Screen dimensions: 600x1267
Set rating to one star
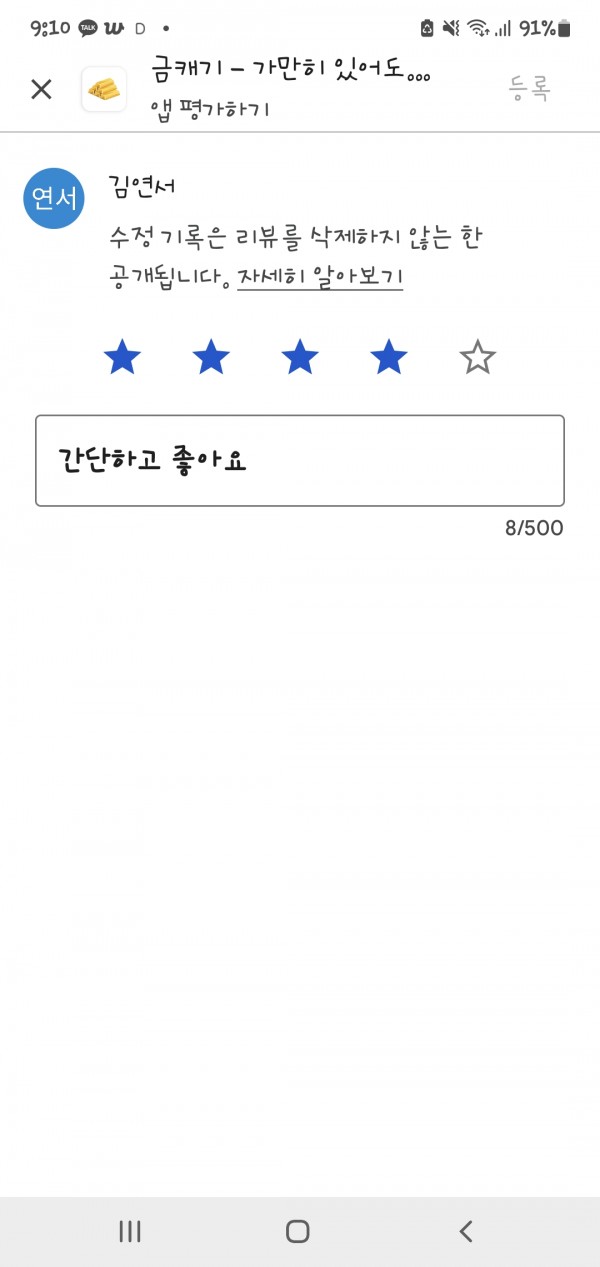coord(122,357)
